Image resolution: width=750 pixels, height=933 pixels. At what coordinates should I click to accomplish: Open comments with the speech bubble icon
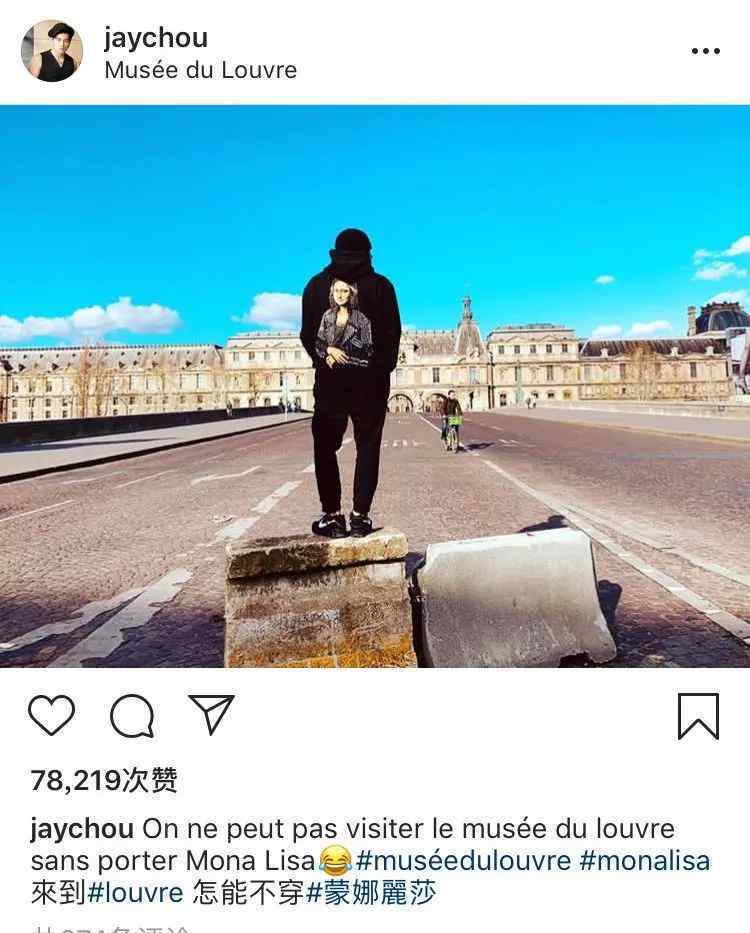click(x=132, y=716)
